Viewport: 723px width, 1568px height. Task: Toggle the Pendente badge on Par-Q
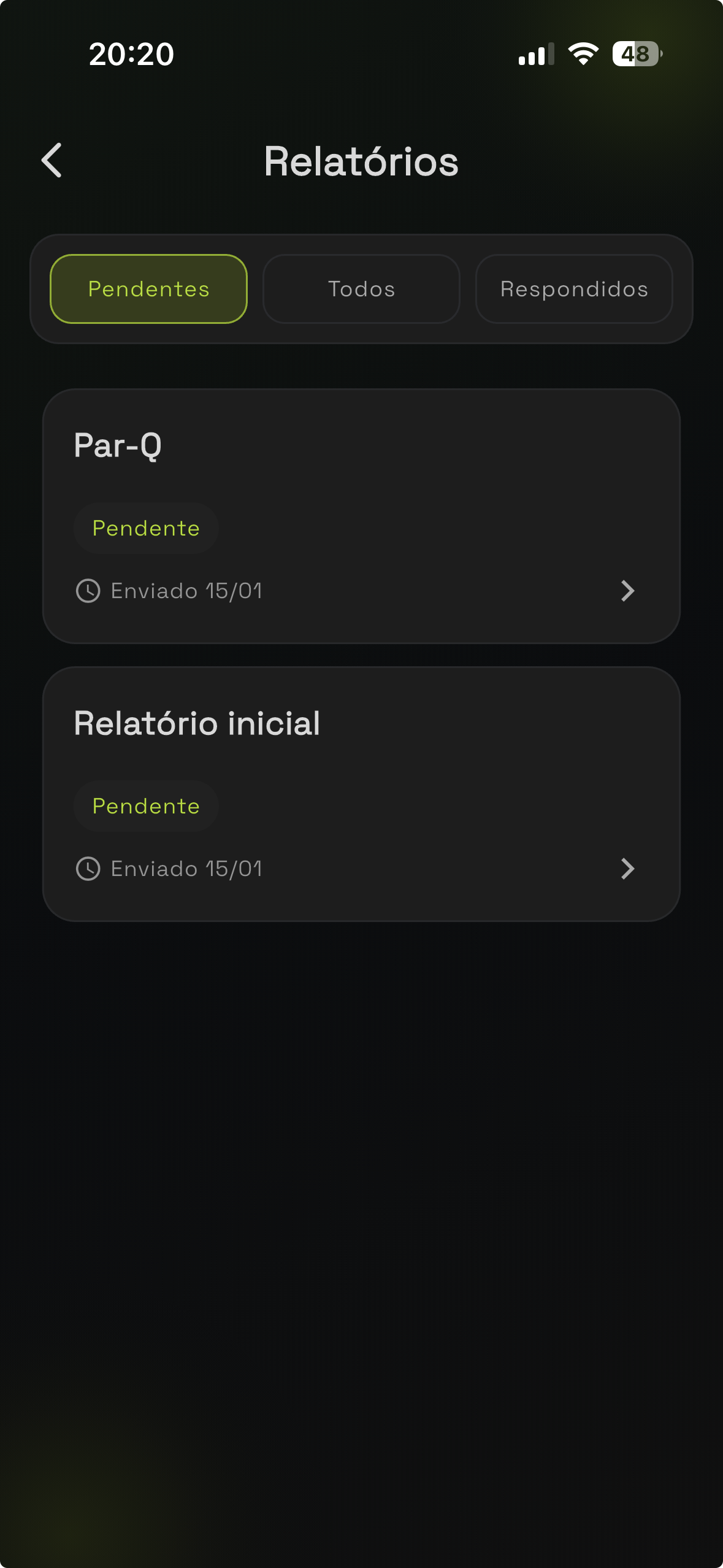pos(145,528)
